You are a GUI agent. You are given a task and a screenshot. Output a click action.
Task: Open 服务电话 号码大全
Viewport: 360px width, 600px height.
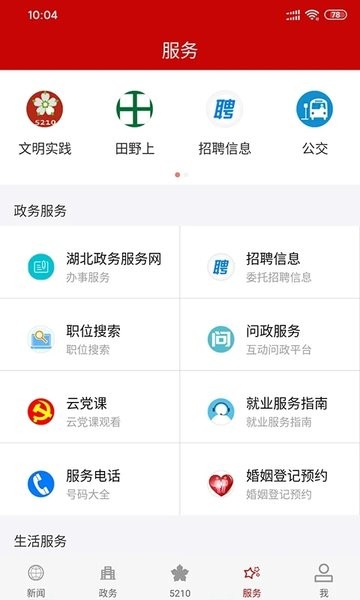[x=90, y=479]
